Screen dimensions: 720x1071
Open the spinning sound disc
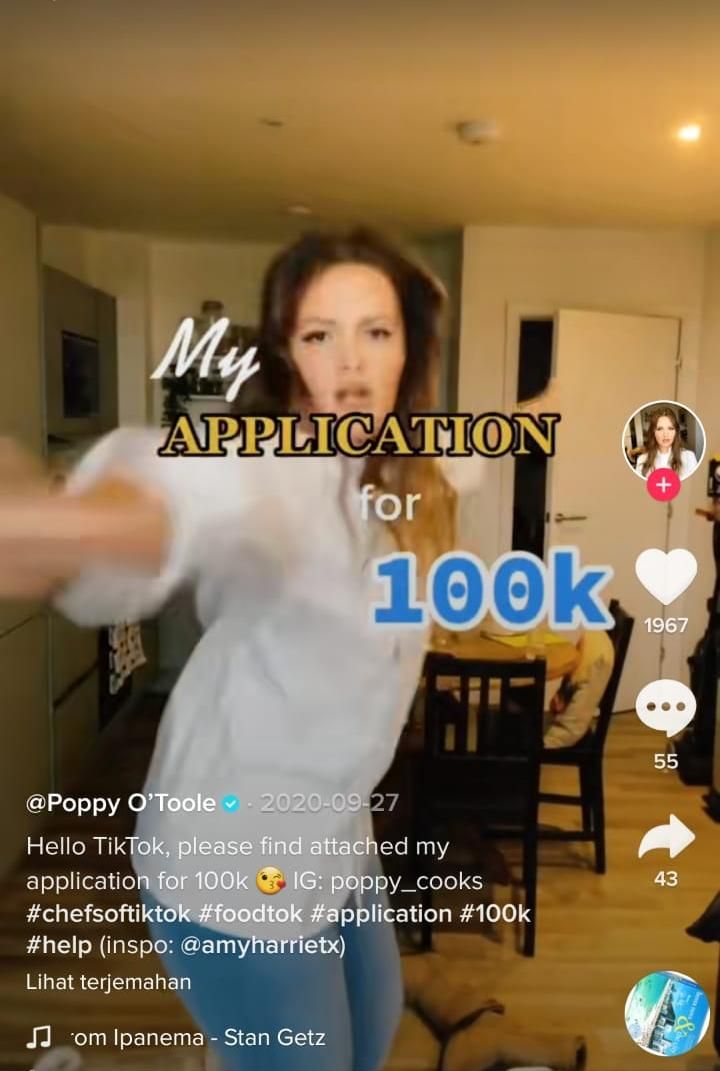coord(667,1013)
